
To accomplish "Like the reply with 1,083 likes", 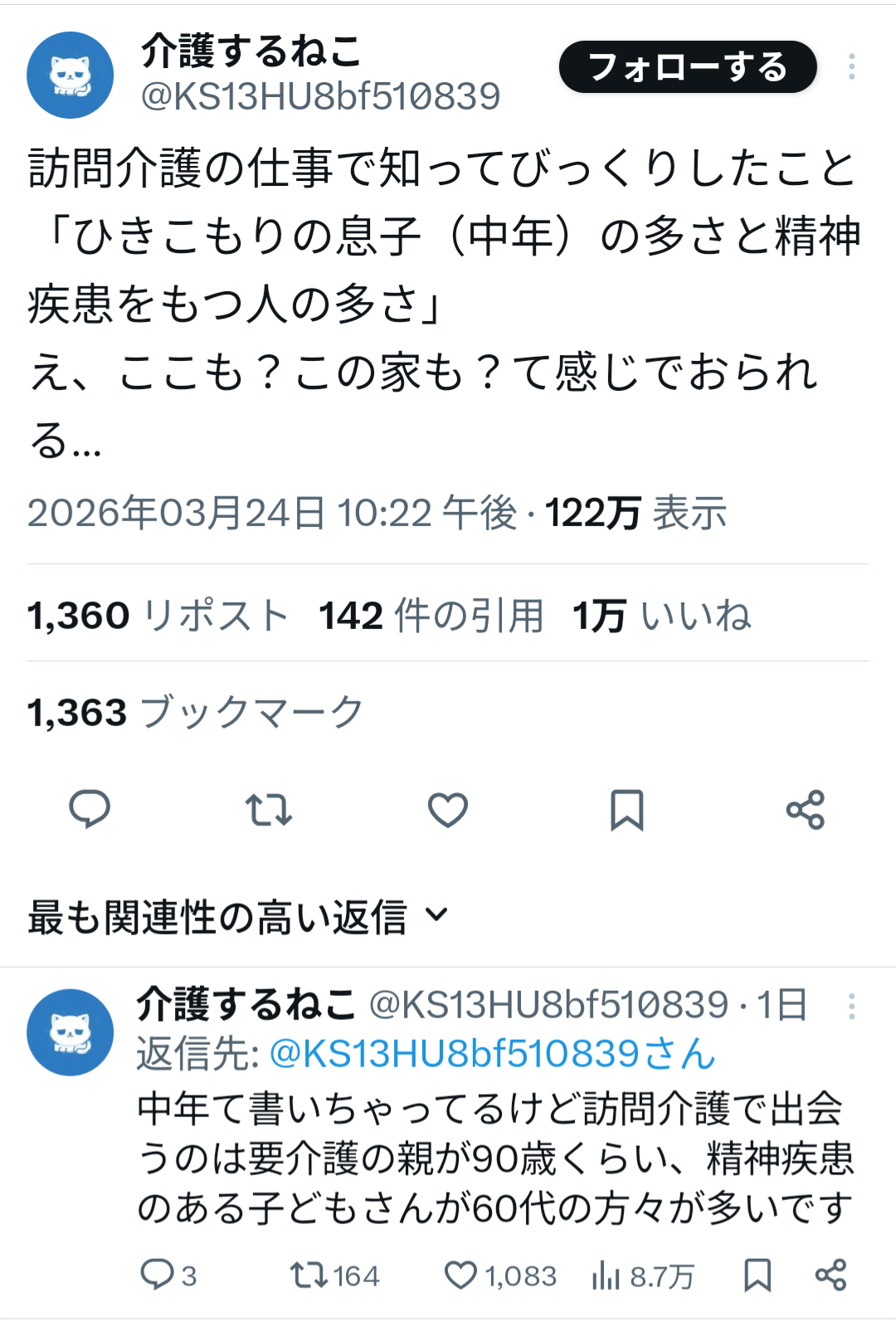I will (499, 1275).
